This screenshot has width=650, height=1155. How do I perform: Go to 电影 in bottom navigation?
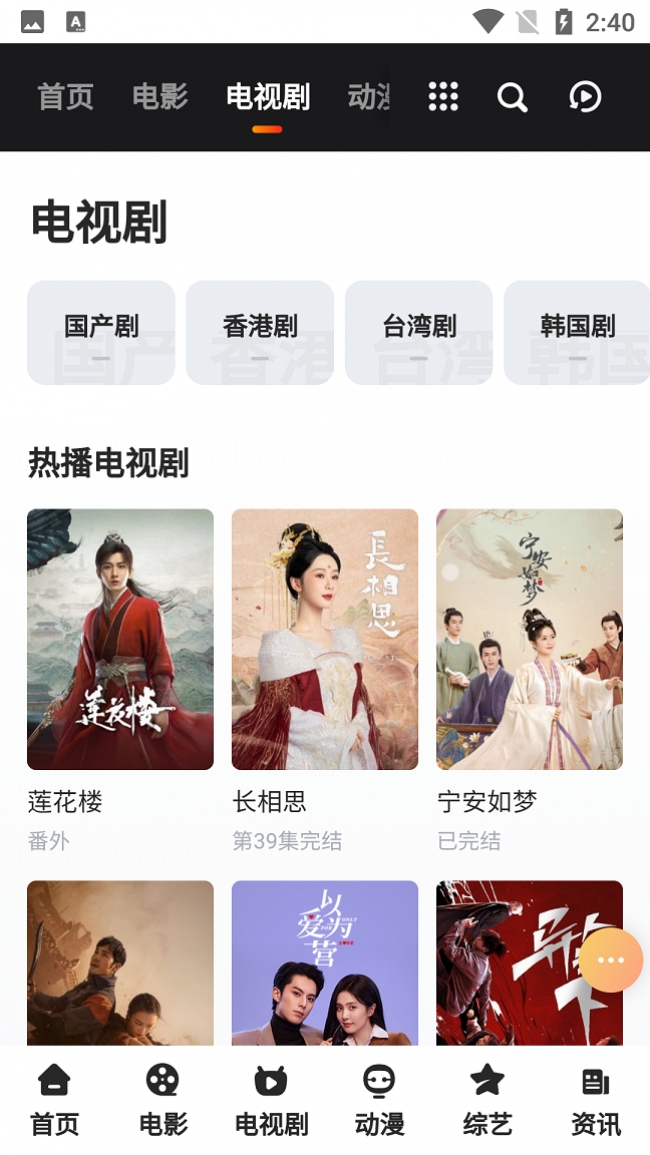[163, 1100]
